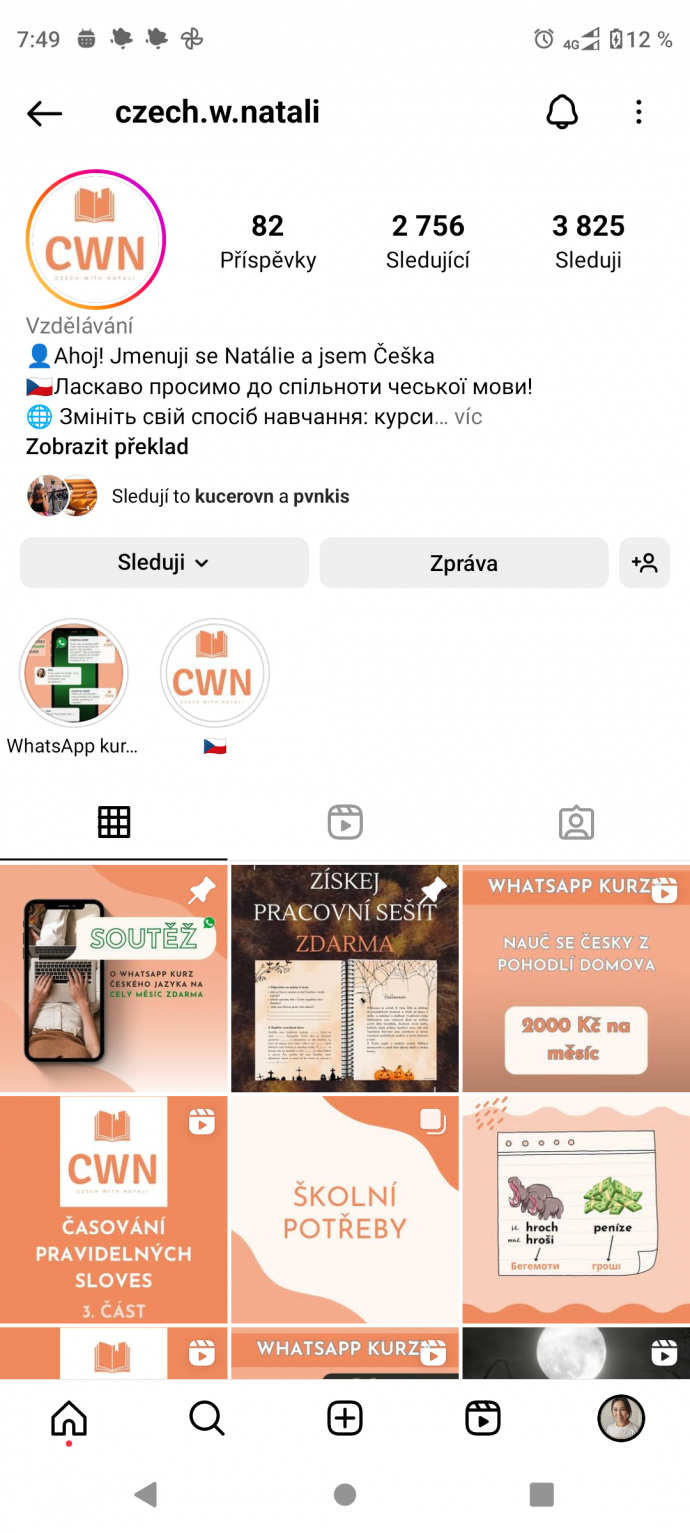Go back using the top arrow
Viewport: 690px width, 1533px height.
point(45,113)
